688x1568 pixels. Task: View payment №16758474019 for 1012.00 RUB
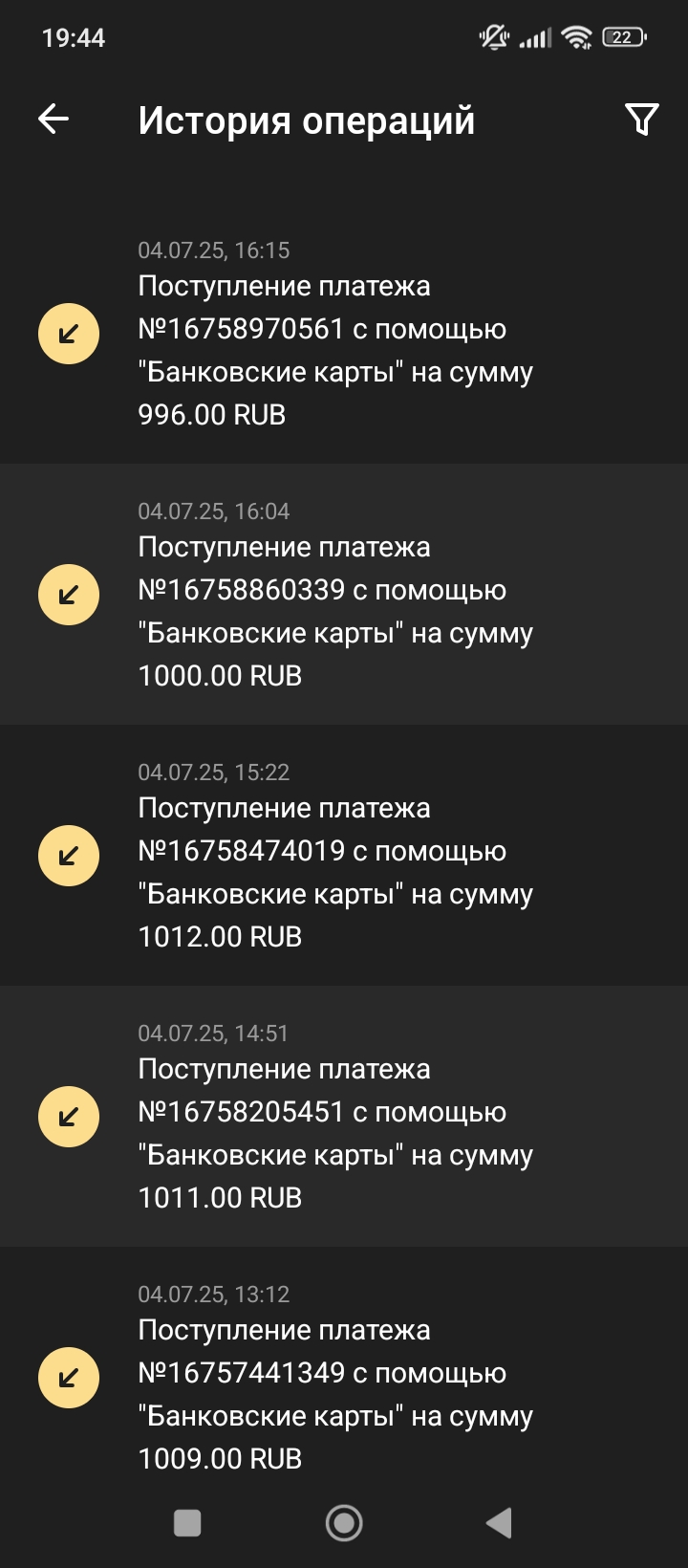[344, 856]
